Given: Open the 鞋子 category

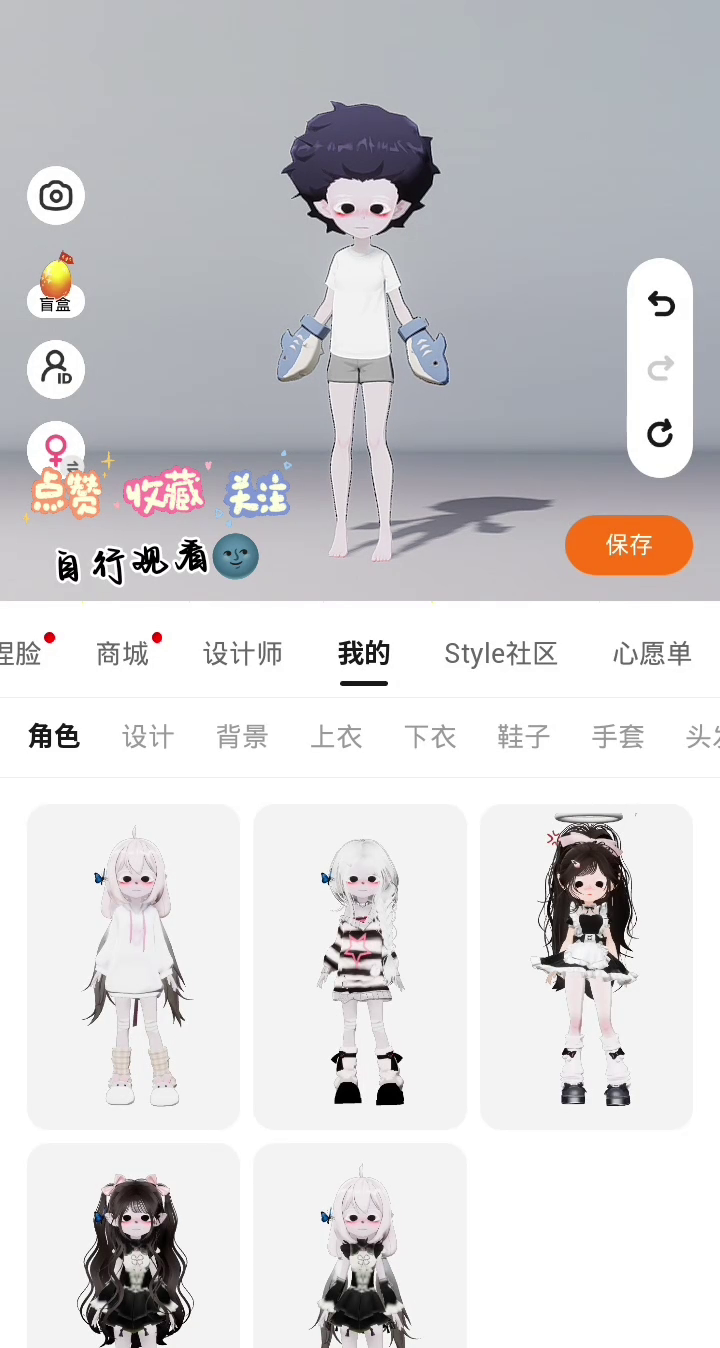Looking at the screenshot, I should pos(524,737).
